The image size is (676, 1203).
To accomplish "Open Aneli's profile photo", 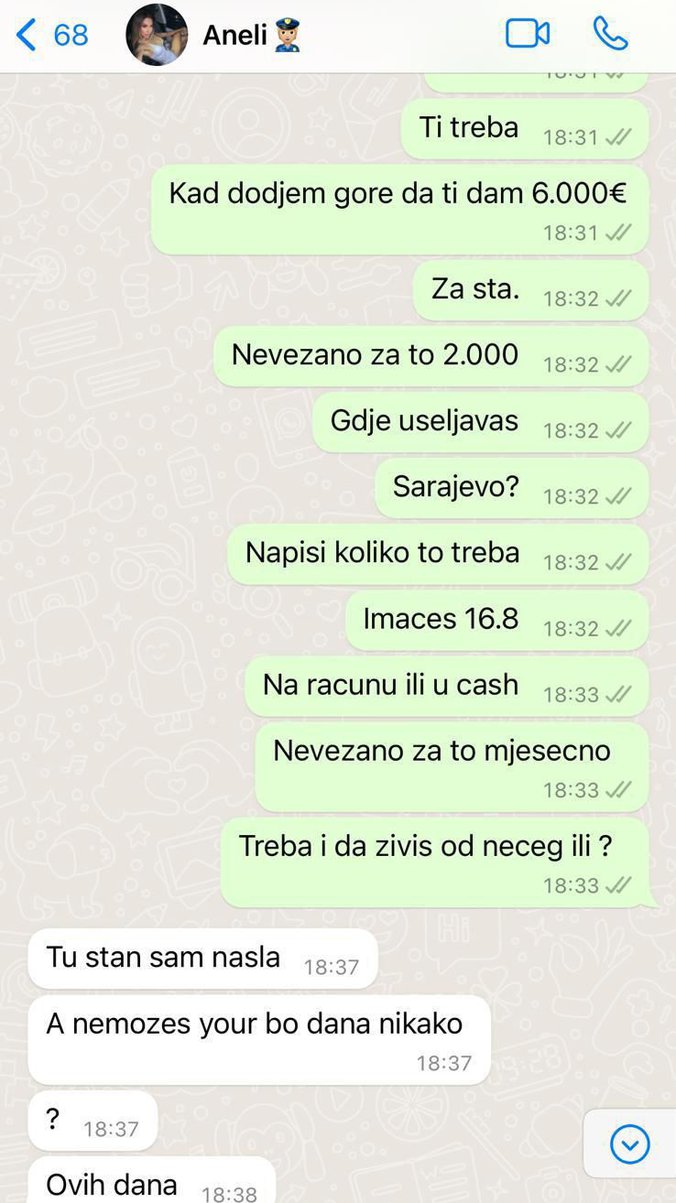I will coord(156,35).
